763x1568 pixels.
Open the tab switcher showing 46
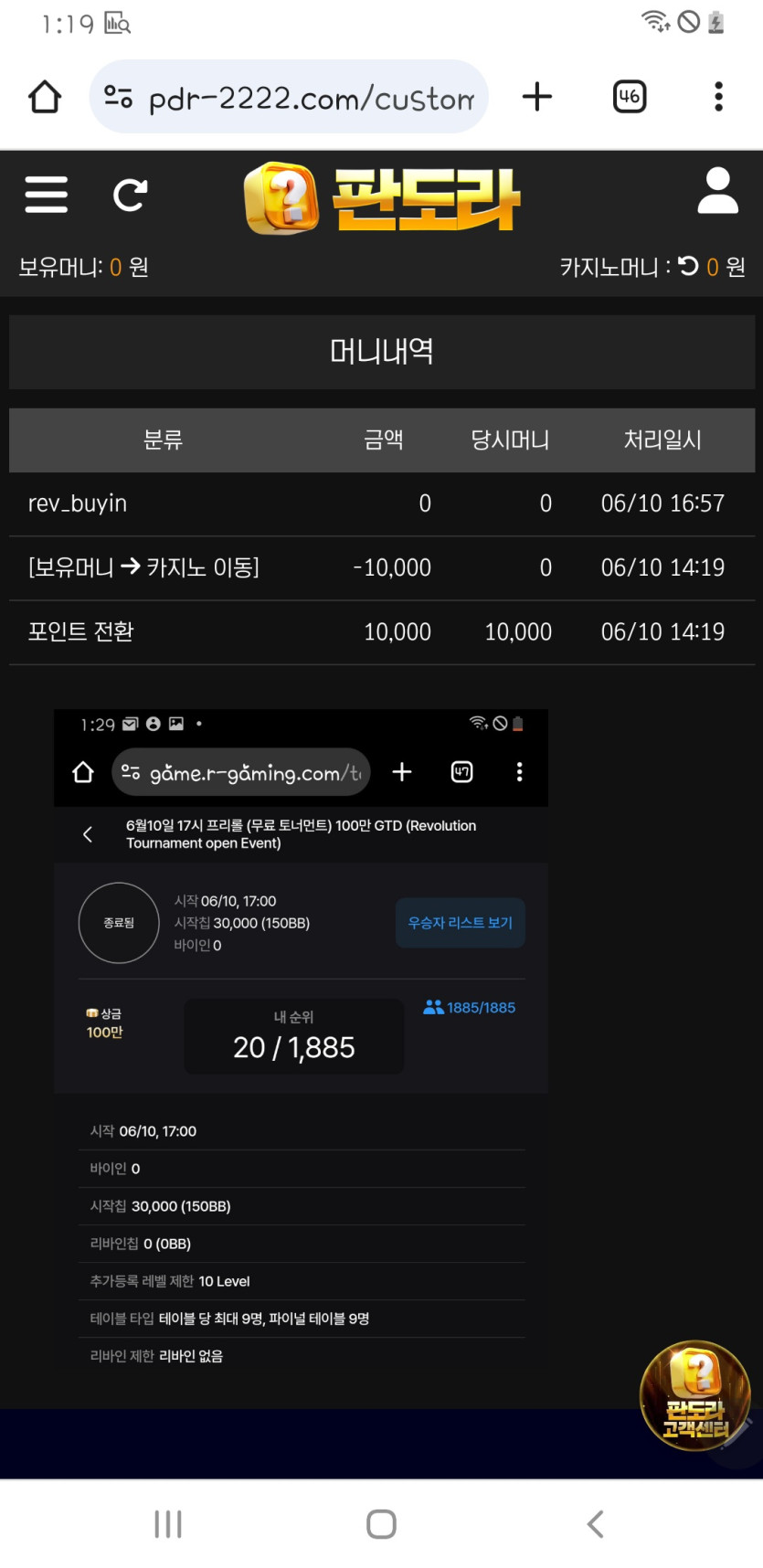pos(629,97)
